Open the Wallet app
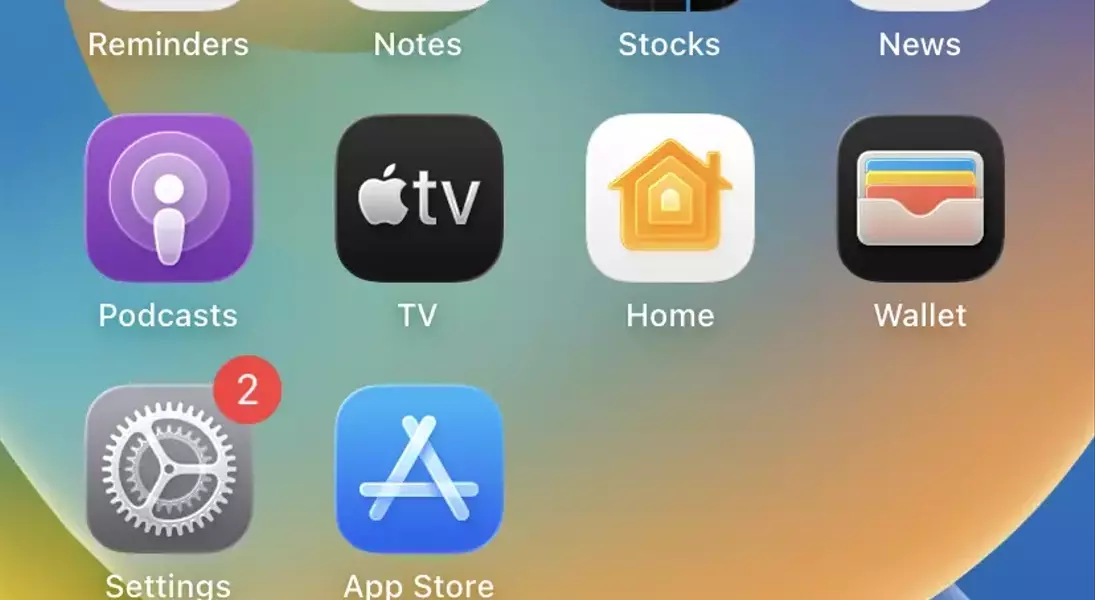 click(920, 198)
